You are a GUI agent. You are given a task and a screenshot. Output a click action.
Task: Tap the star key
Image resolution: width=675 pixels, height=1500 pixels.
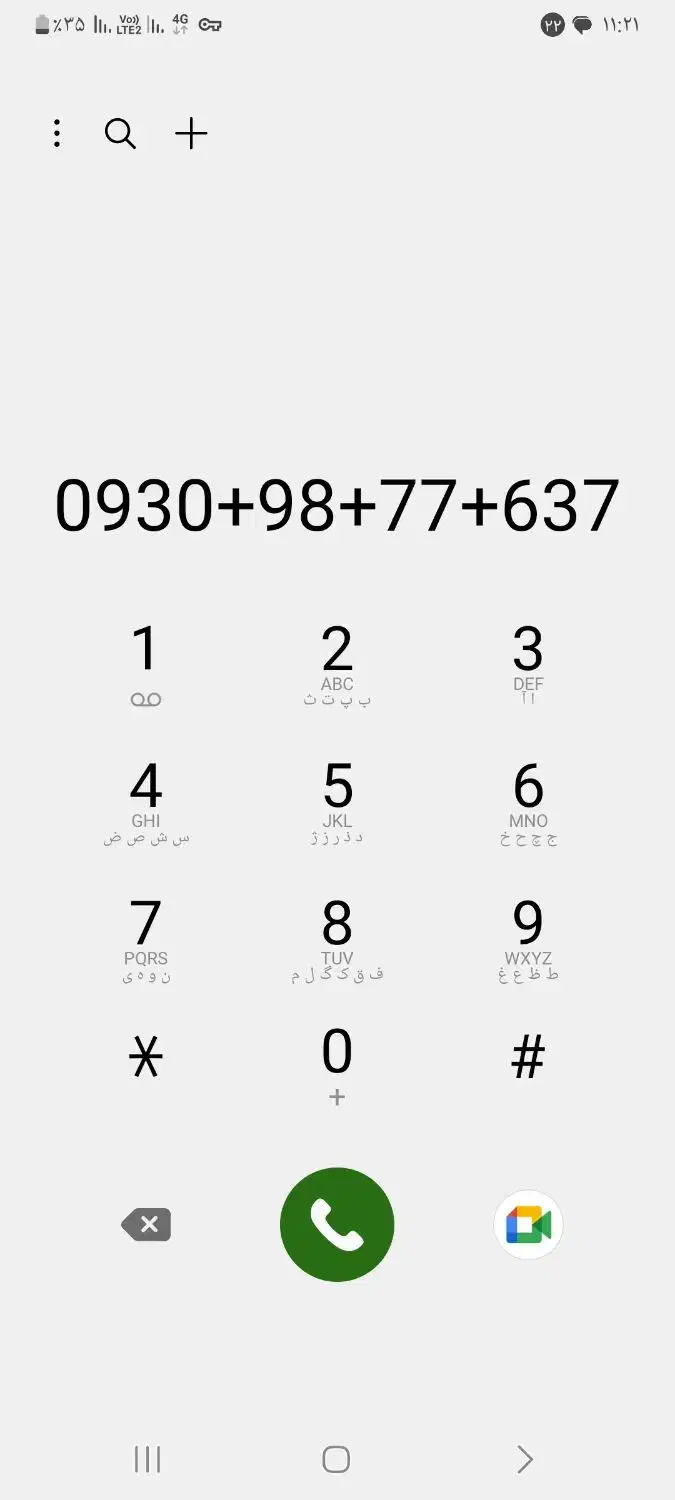(146, 1057)
